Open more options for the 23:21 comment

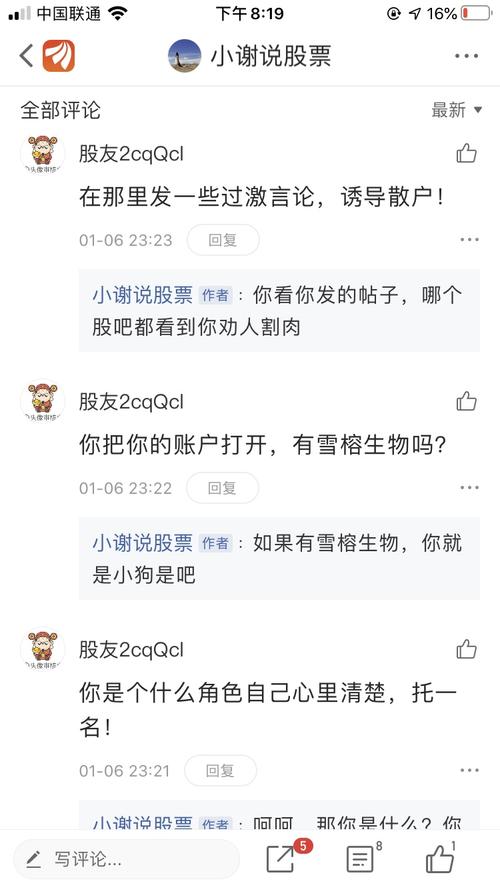click(469, 770)
